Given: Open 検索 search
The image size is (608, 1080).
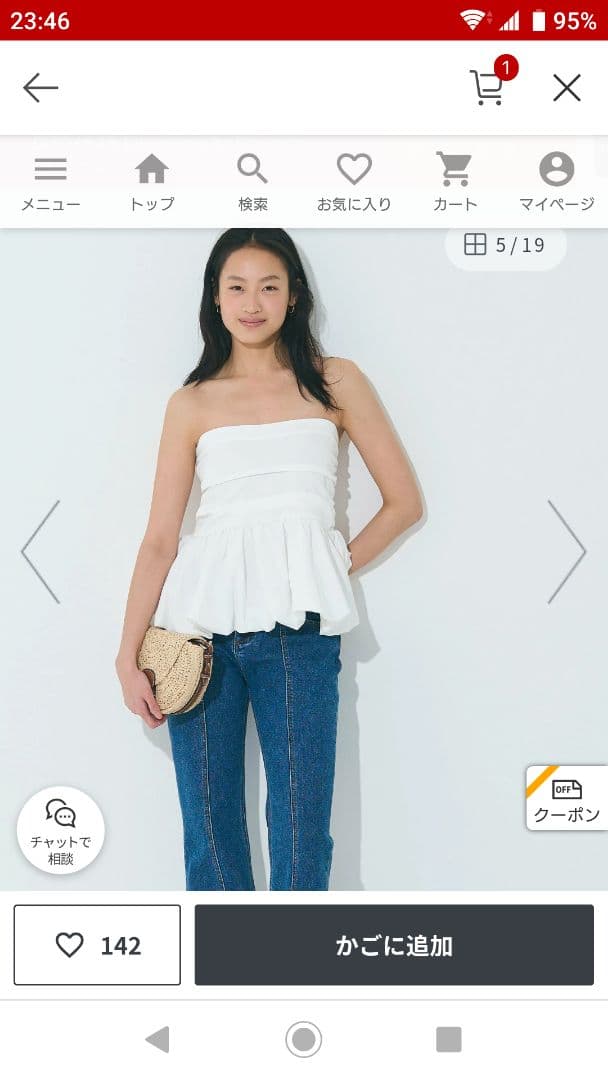Looking at the screenshot, I should pos(253,182).
